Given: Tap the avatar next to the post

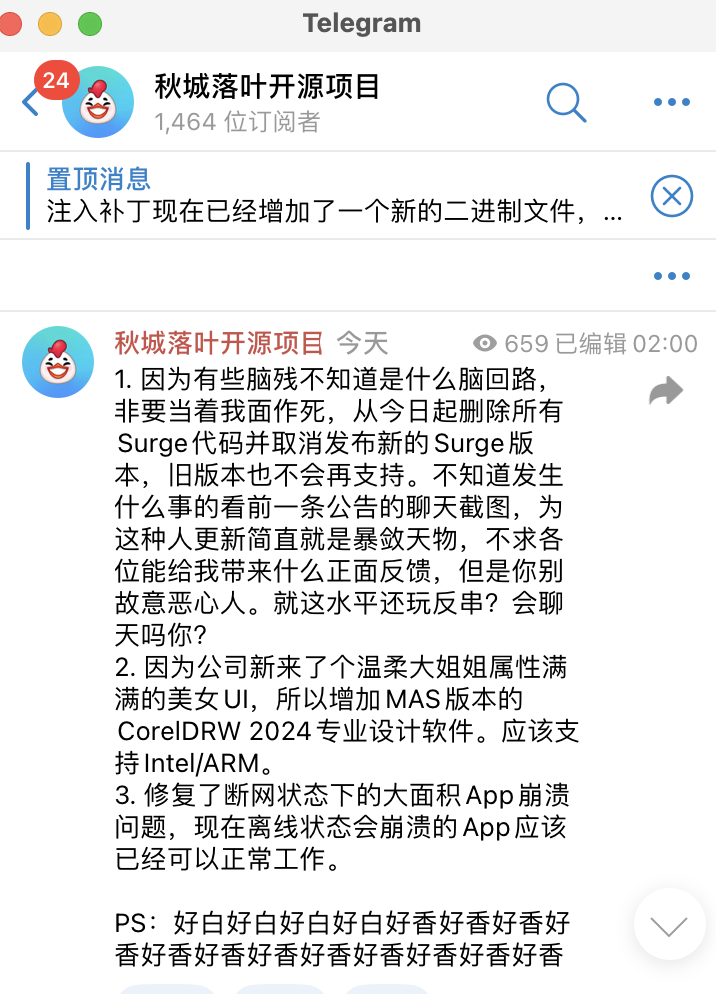Looking at the screenshot, I should point(58,362).
